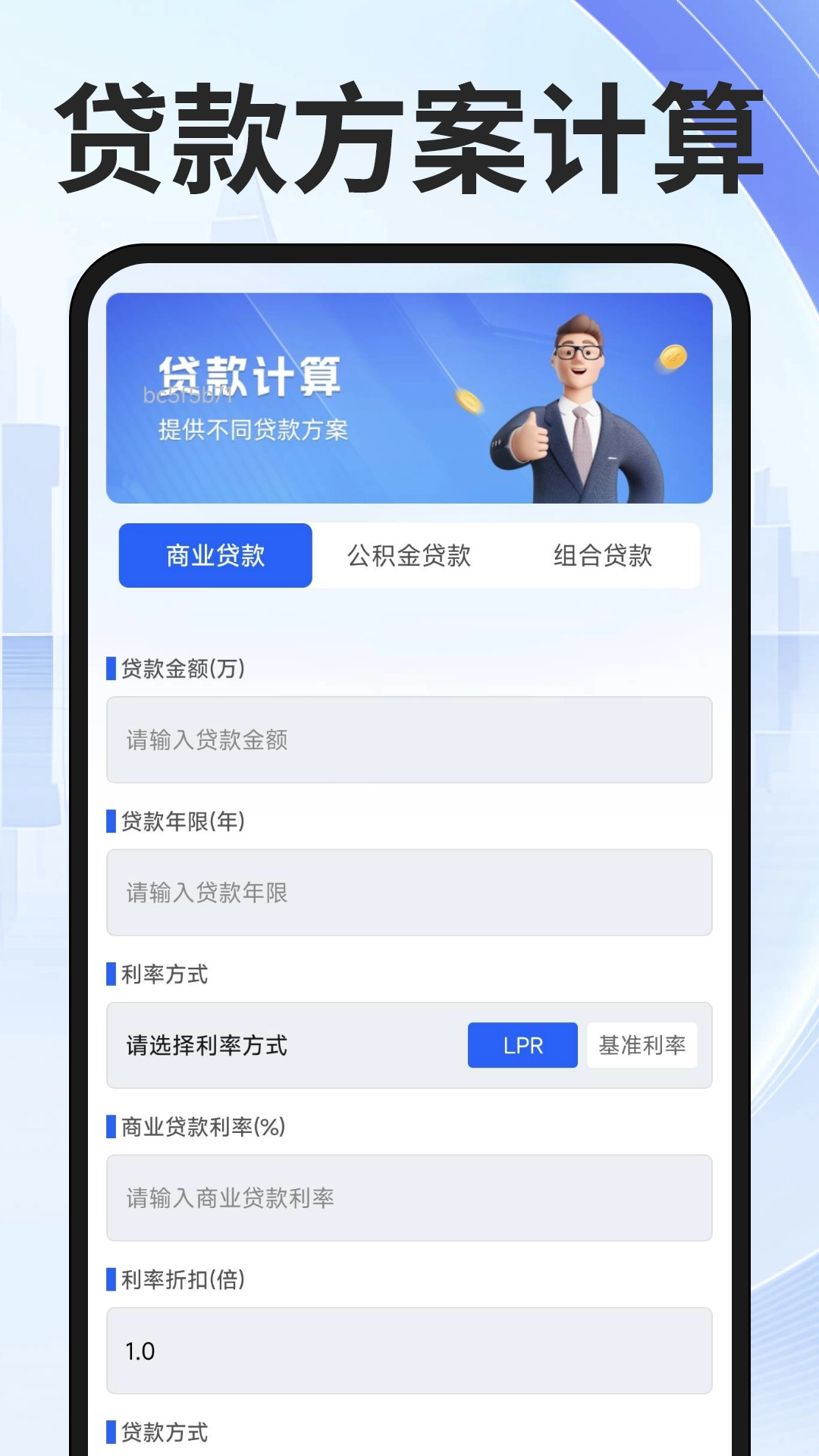The image size is (819, 1456).
Task: Select the 基准利率 interest rate option
Action: pos(643,1046)
